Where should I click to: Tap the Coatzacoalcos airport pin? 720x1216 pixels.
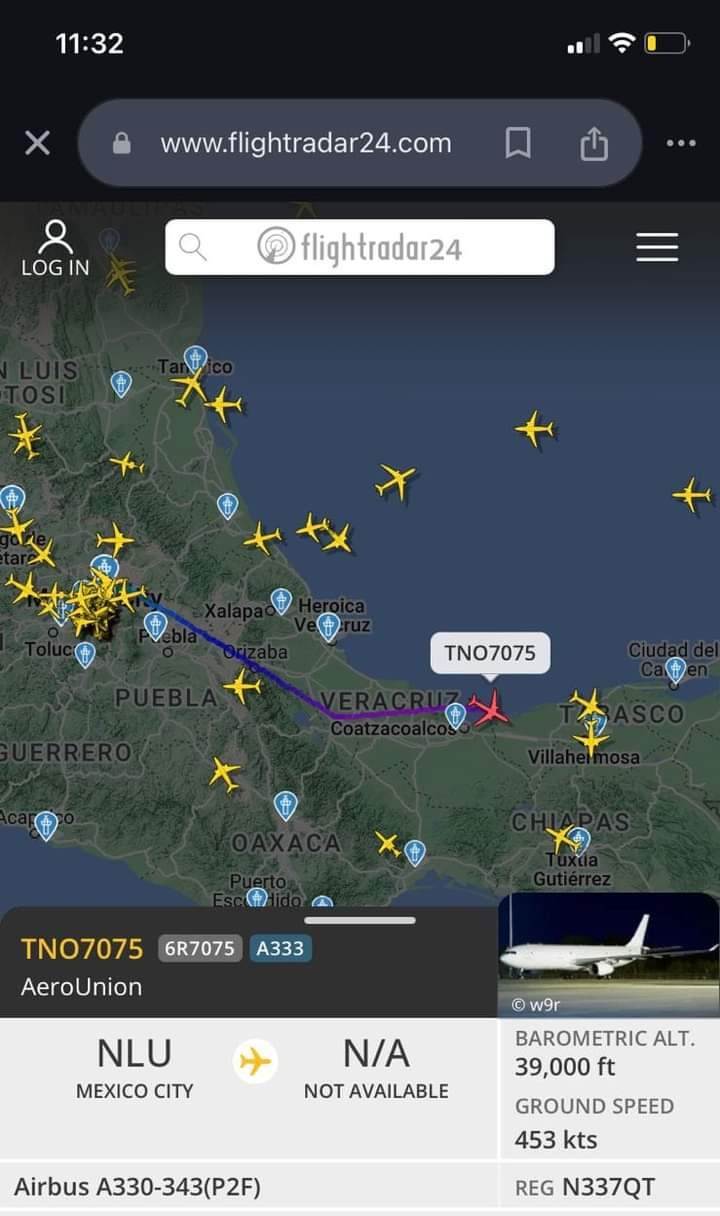[455, 713]
